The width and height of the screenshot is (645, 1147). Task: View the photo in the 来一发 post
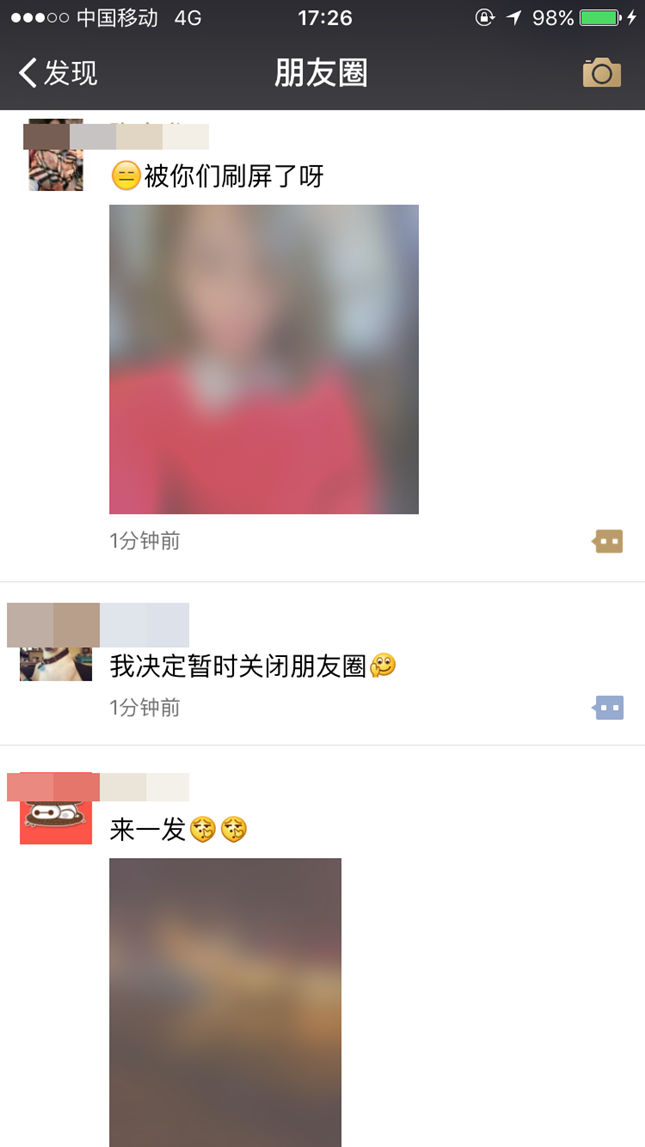[x=225, y=1000]
